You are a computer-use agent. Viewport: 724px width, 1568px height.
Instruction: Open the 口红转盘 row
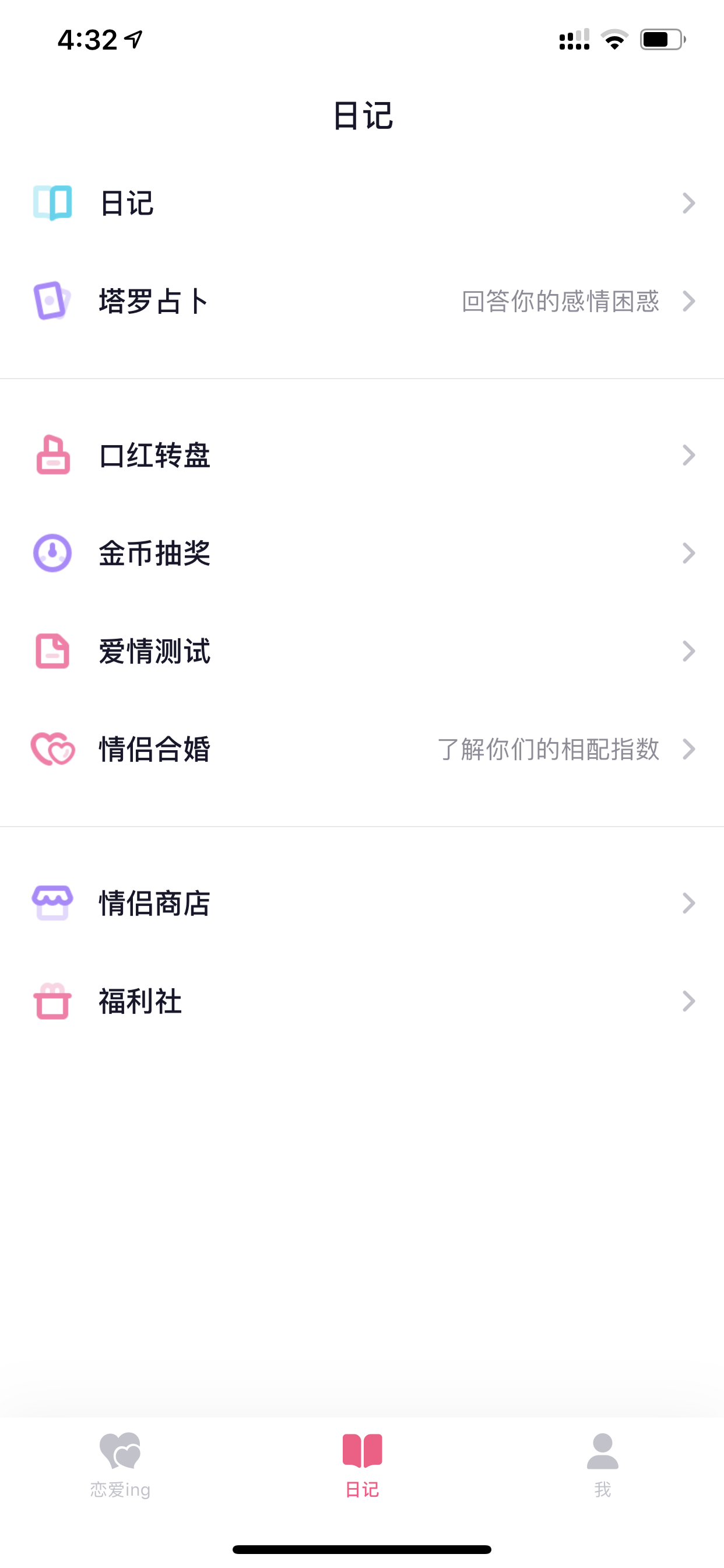362,456
